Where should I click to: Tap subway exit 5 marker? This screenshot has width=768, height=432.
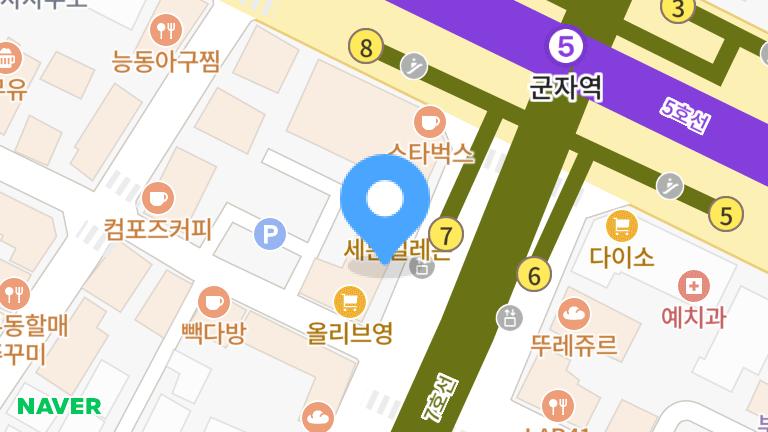click(726, 214)
